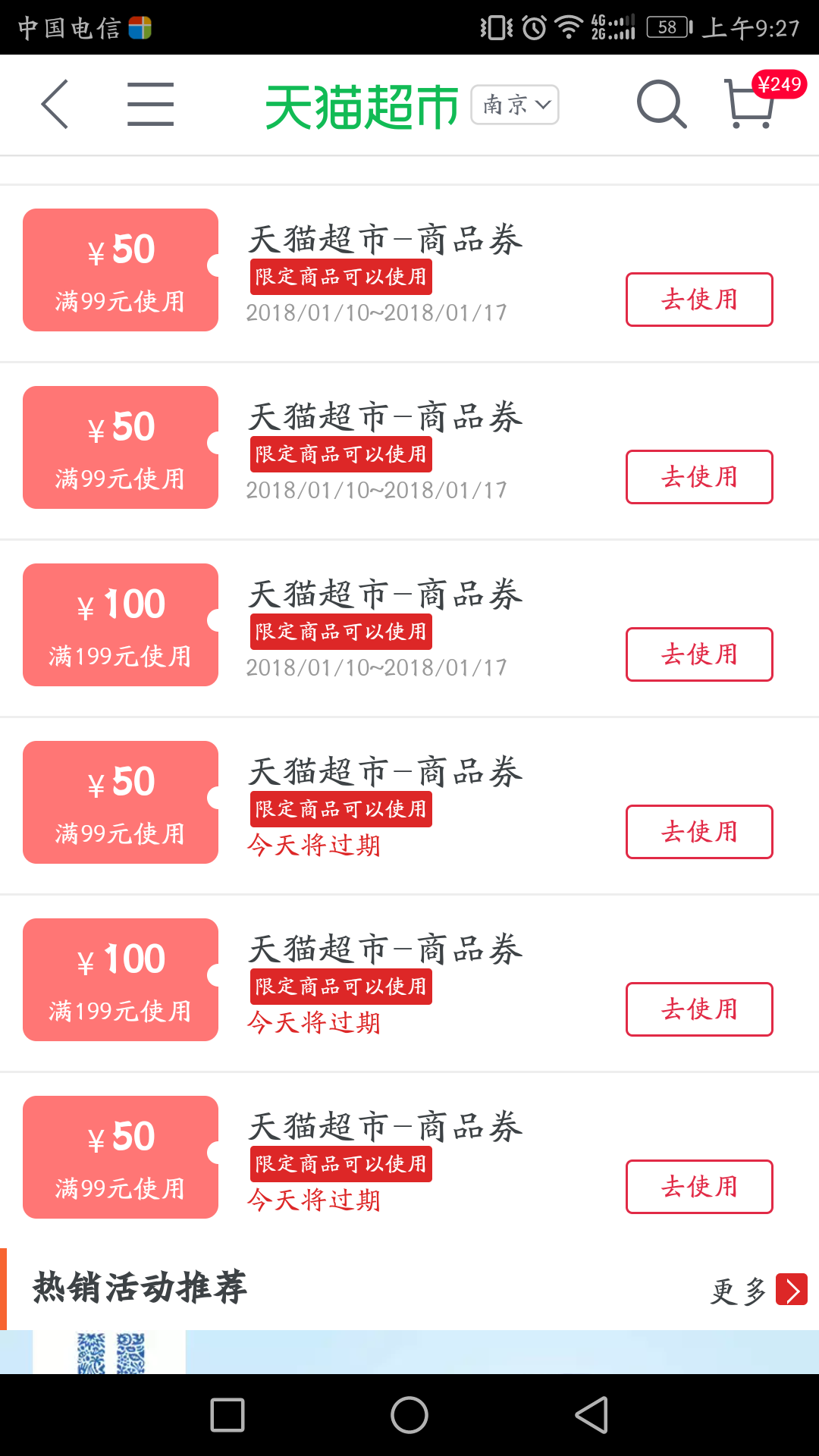Open the recent apps view
The height and width of the screenshot is (1456, 819).
pyautogui.click(x=227, y=1415)
